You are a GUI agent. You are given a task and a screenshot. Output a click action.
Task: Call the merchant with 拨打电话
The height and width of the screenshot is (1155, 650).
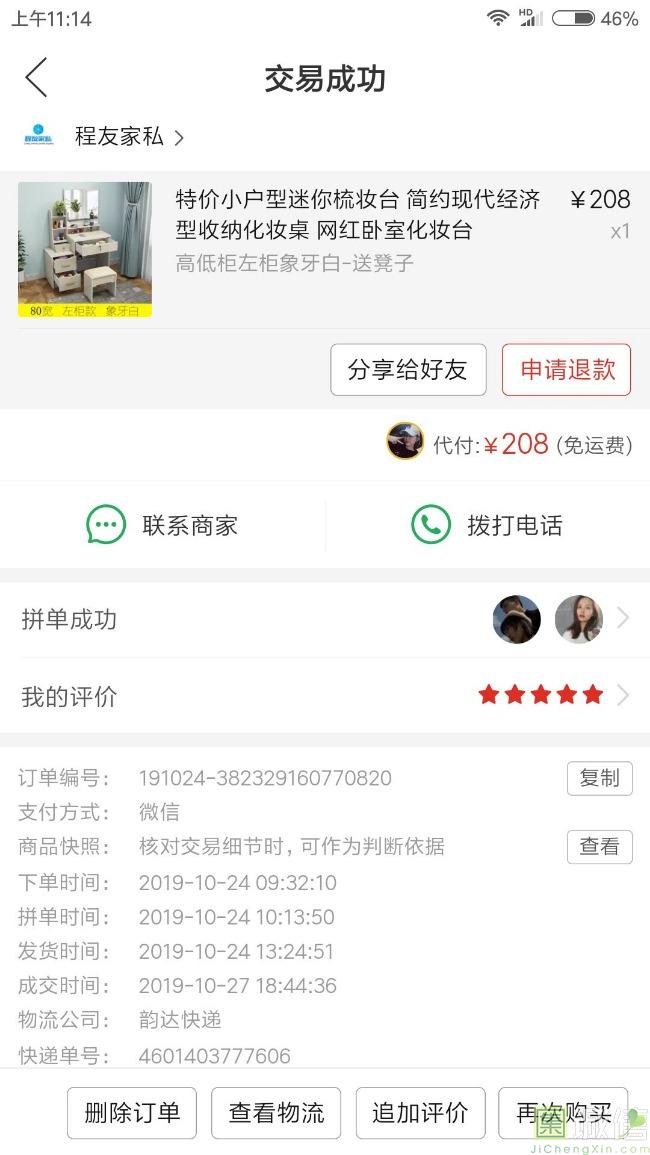tap(487, 525)
